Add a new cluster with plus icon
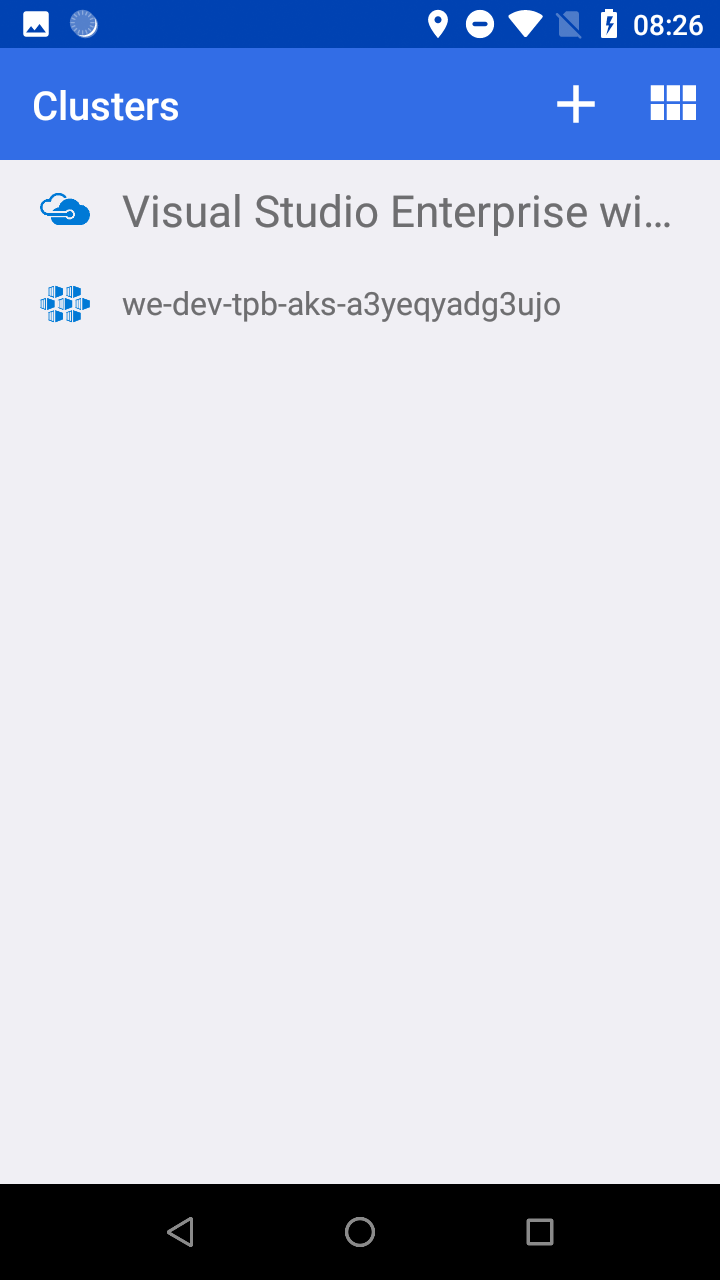Image resolution: width=720 pixels, height=1280 pixels. click(x=576, y=104)
